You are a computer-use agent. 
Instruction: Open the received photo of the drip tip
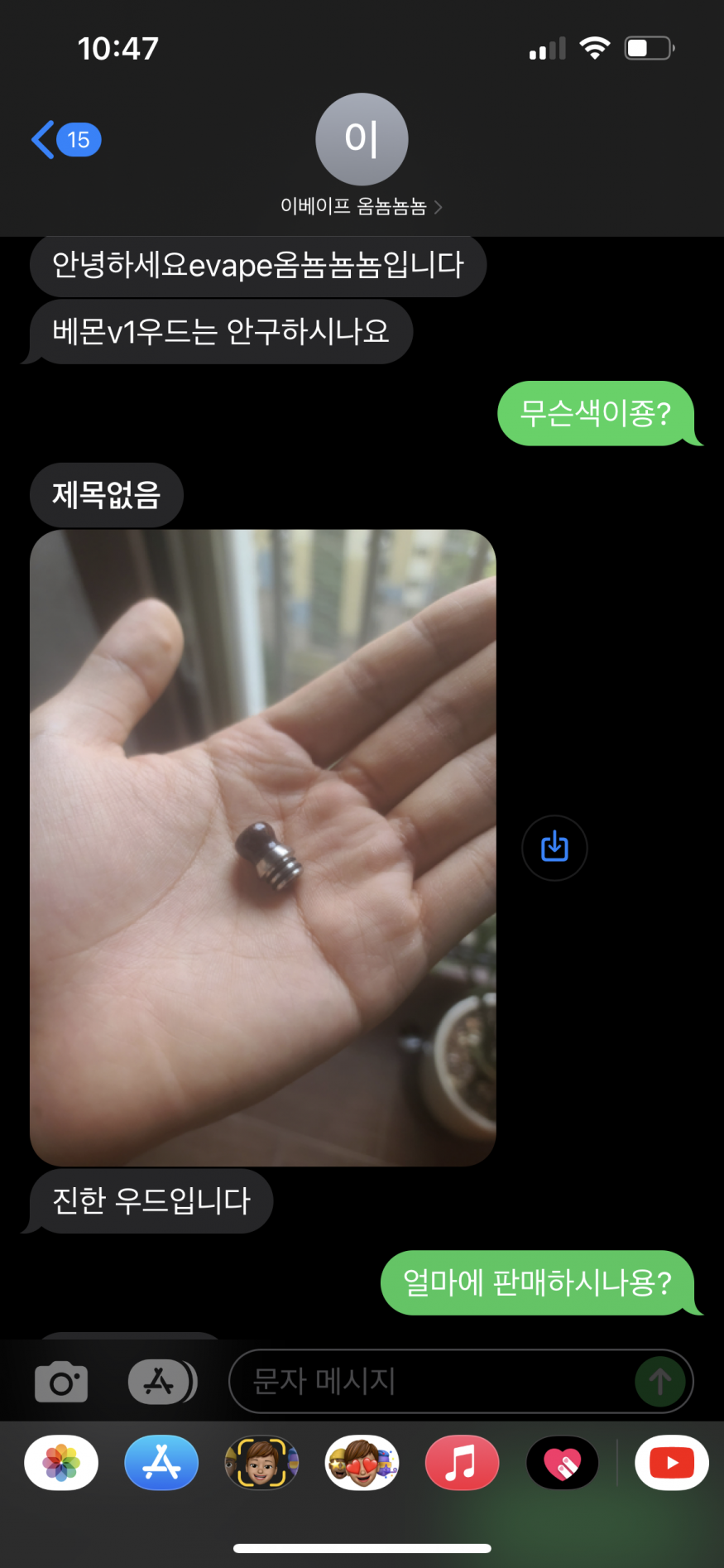[263, 847]
